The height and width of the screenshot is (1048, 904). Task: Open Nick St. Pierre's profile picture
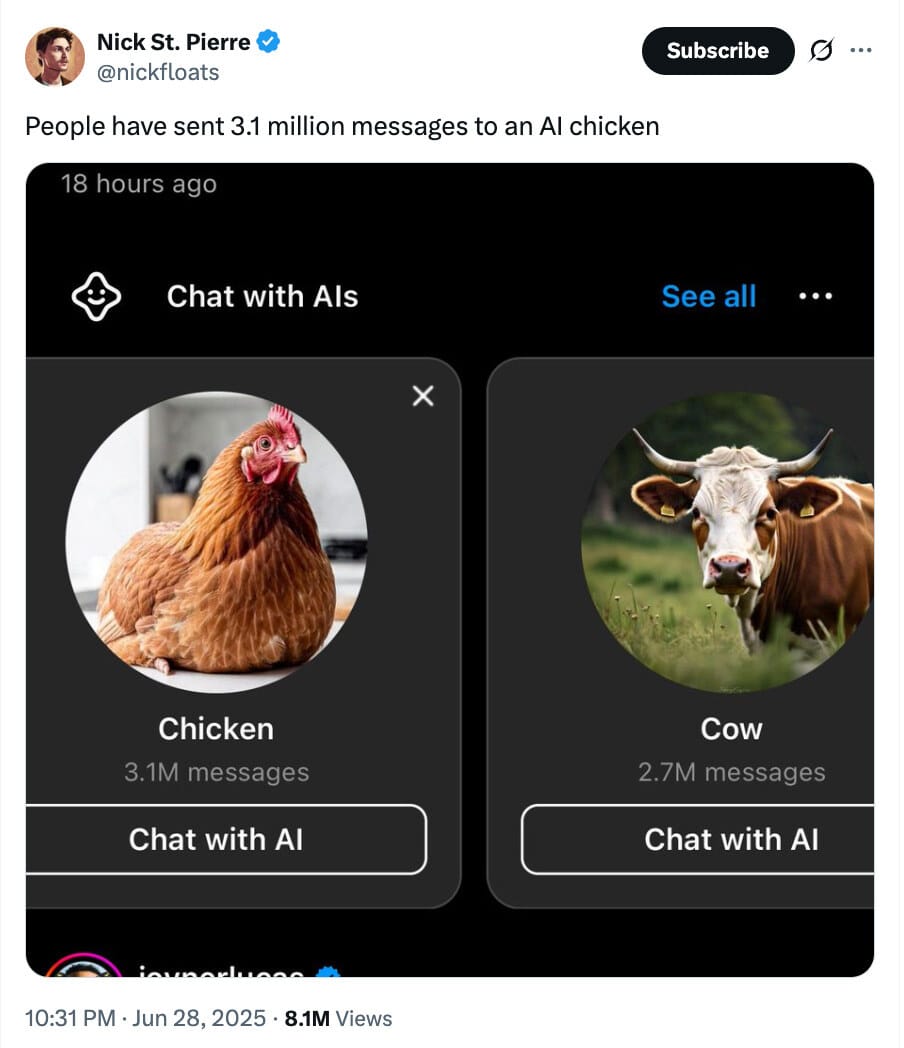54,56
